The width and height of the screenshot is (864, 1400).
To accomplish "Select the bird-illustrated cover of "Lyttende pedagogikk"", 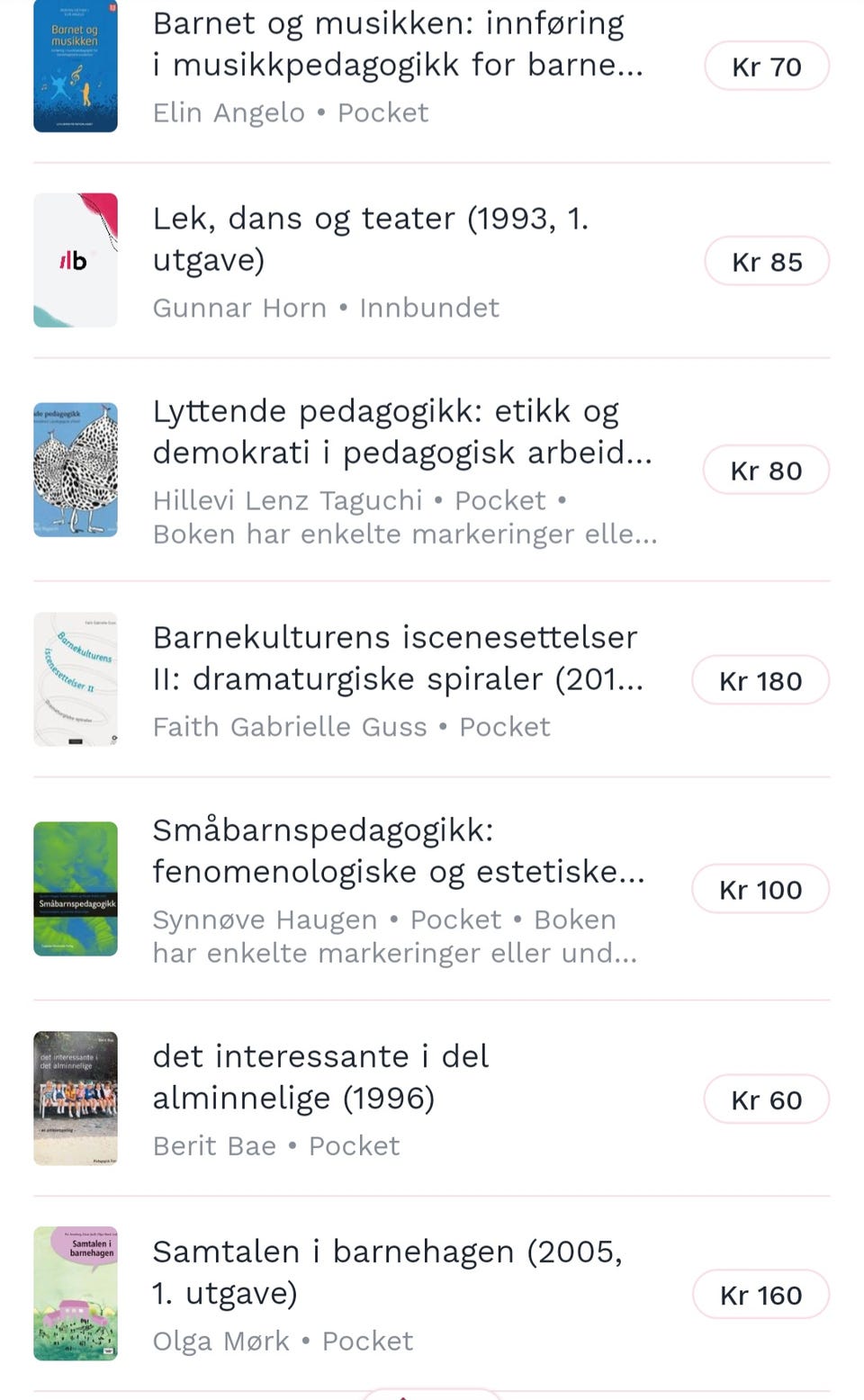I will click(x=76, y=469).
